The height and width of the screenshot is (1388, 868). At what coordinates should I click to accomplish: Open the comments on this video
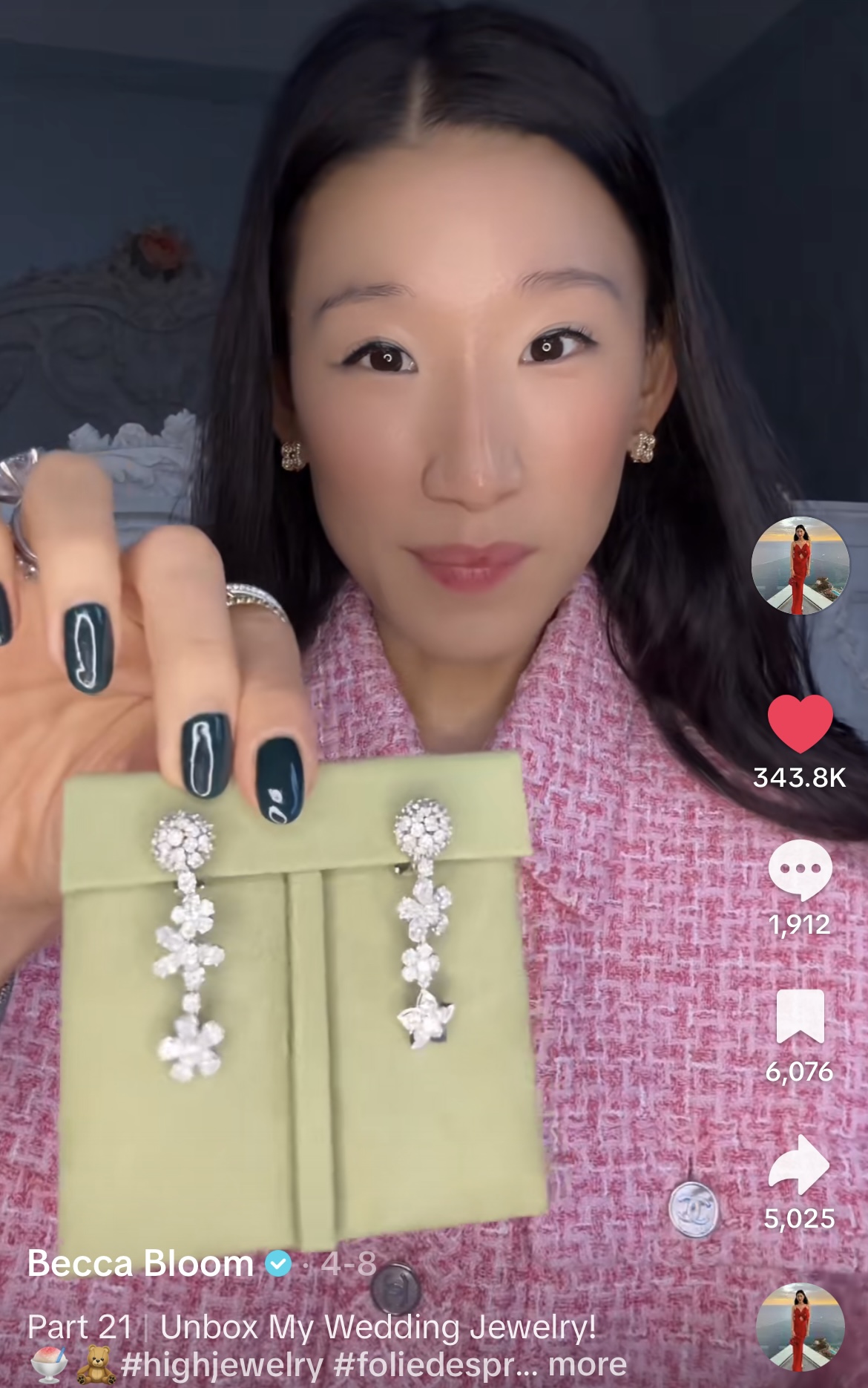(x=800, y=869)
